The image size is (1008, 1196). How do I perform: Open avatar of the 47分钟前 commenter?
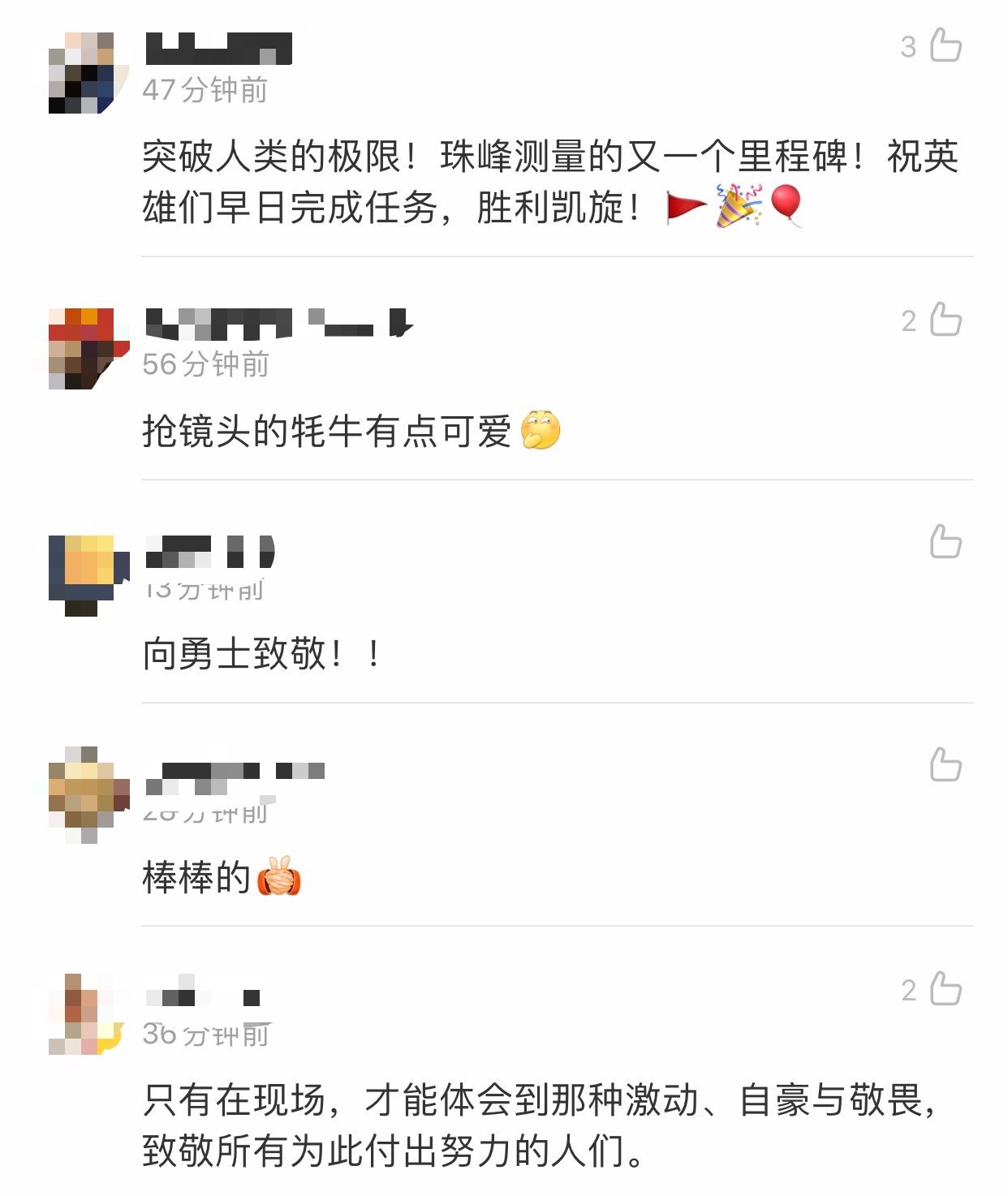pos(88,73)
